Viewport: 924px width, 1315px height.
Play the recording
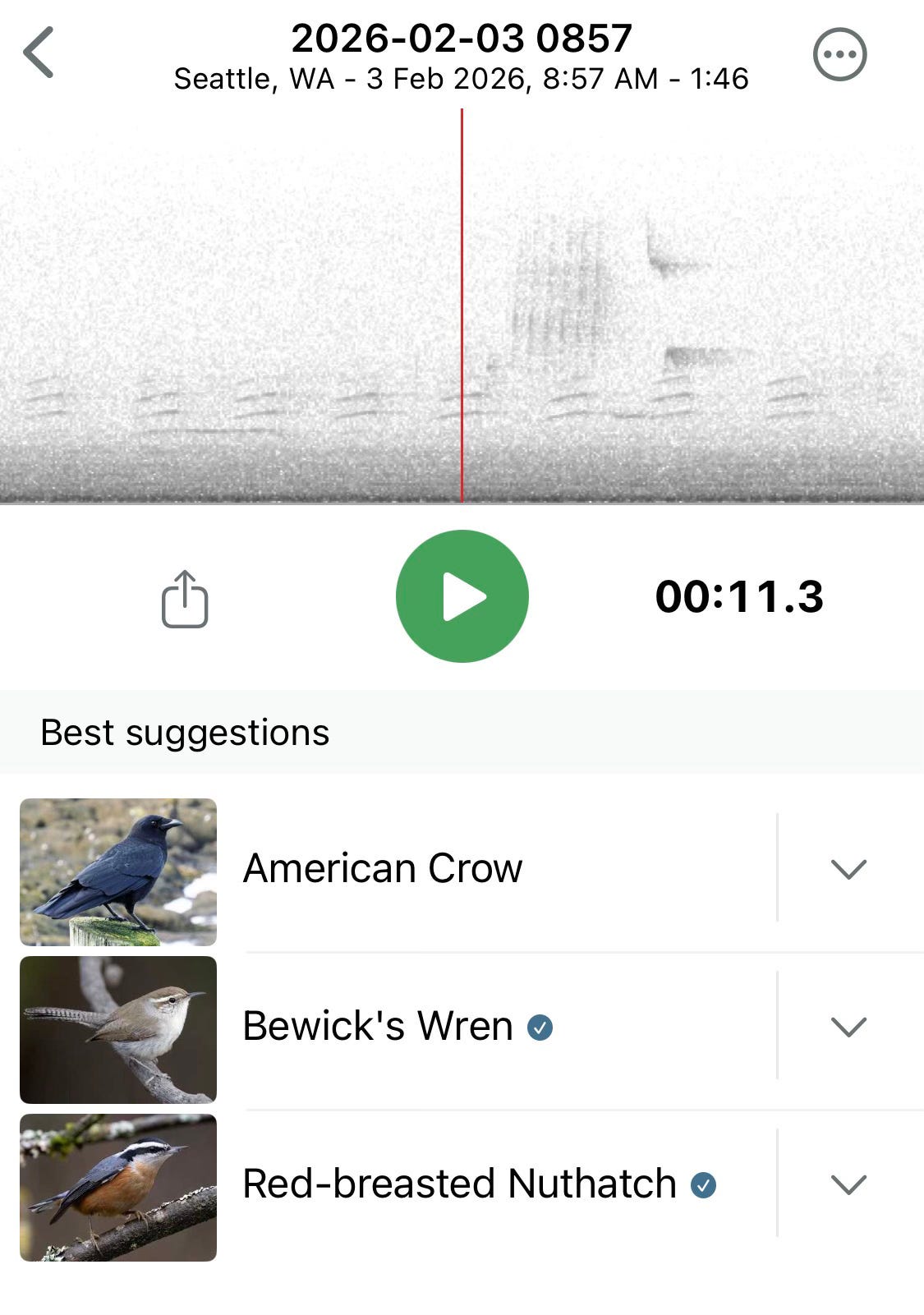(x=462, y=596)
